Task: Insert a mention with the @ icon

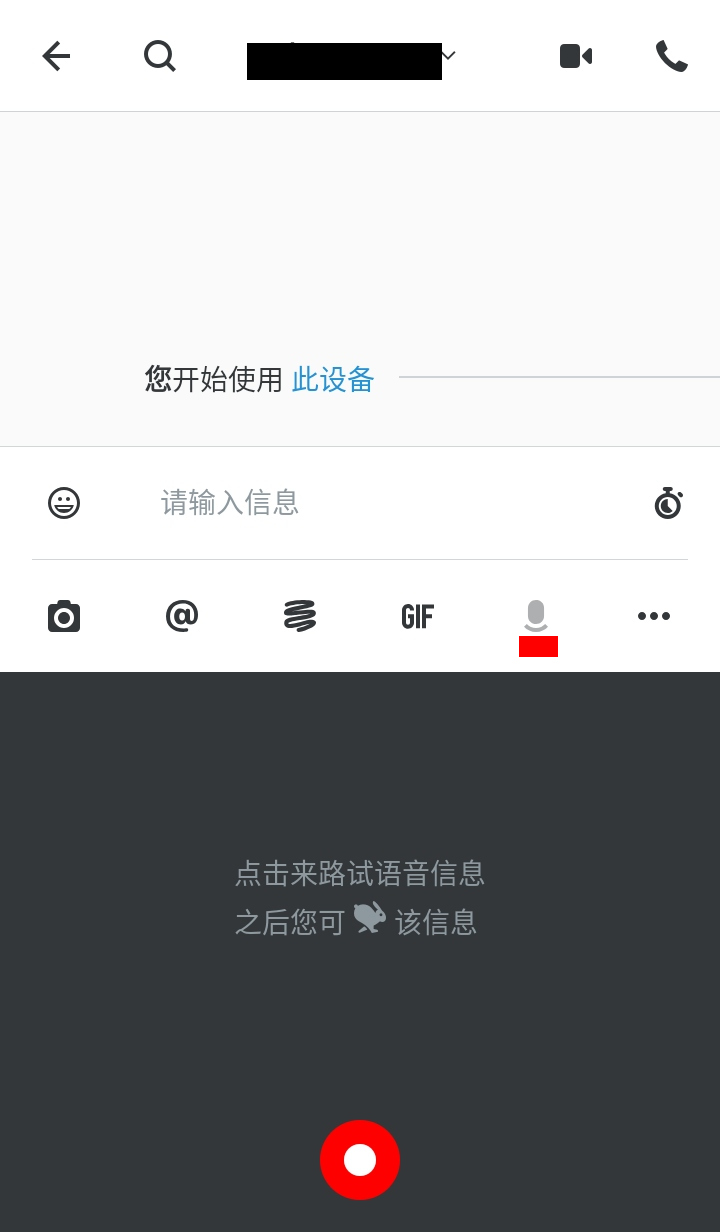Action: point(182,616)
